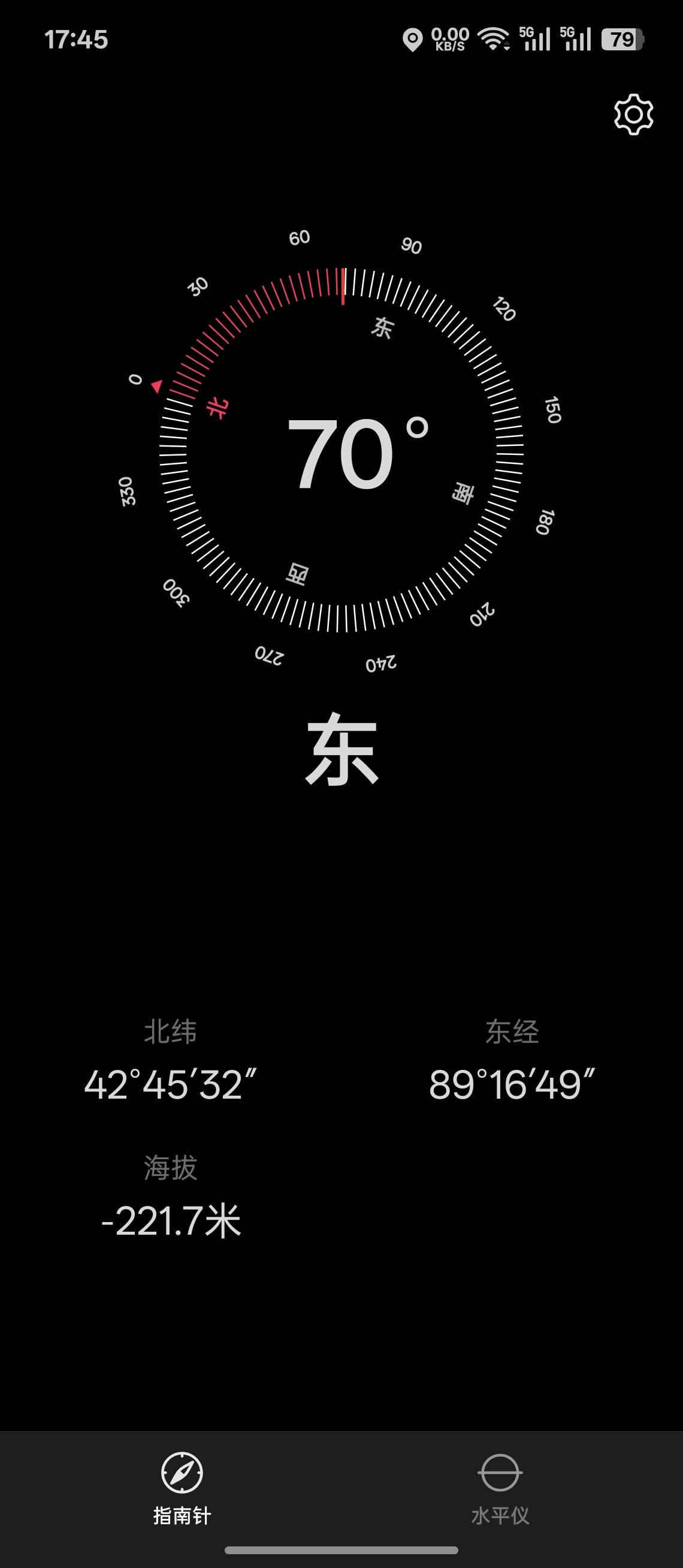Open the settings gear icon
Image resolution: width=683 pixels, height=1568 pixels.
(x=633, y=114)
